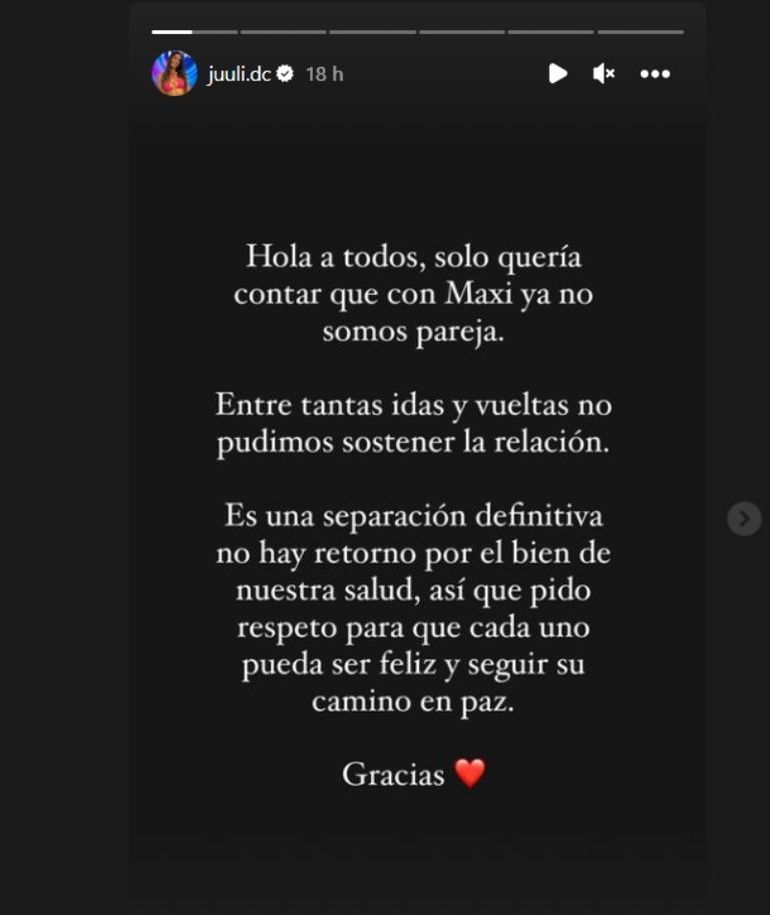Unmute the story sound

point(603,73)
